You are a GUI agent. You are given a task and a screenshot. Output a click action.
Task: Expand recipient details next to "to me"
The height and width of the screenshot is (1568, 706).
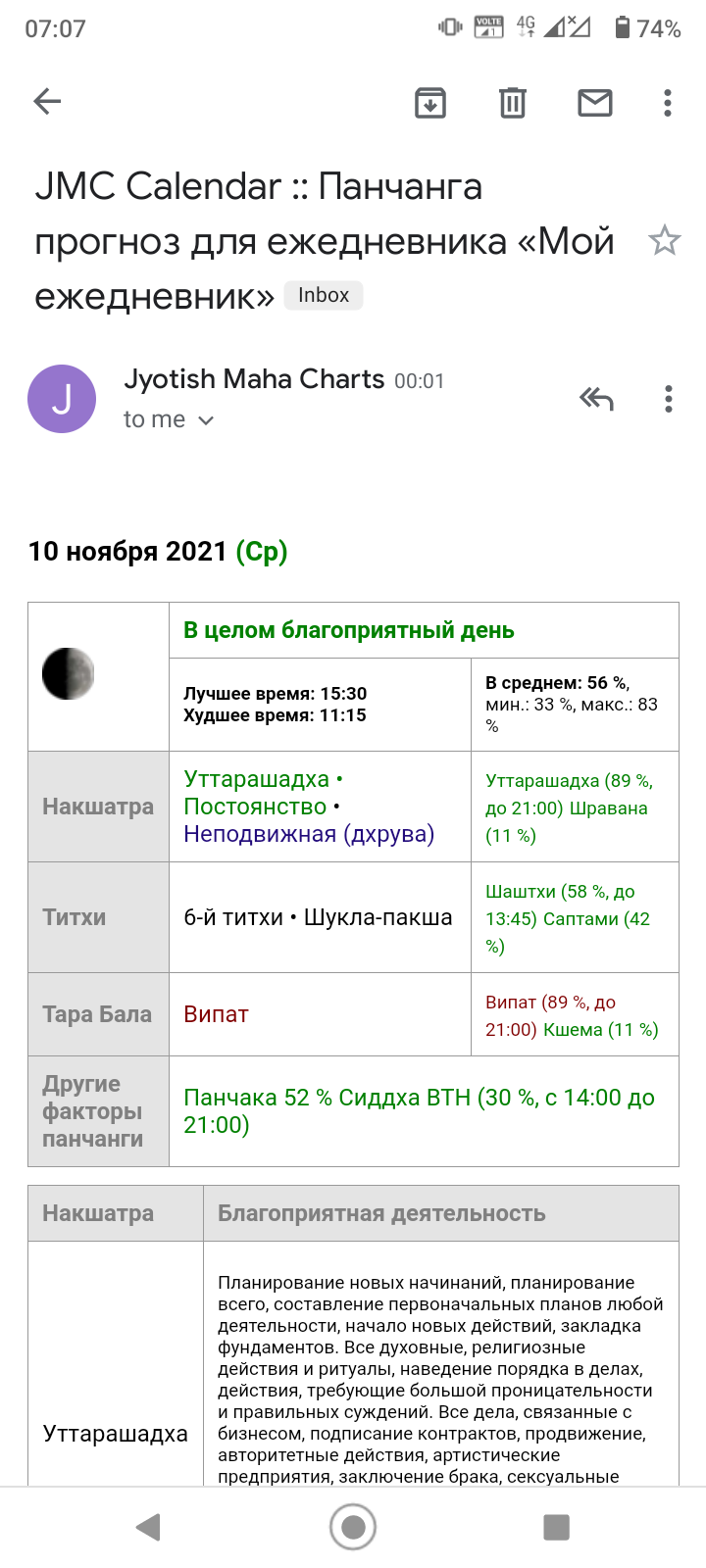[x=206, y=420]
